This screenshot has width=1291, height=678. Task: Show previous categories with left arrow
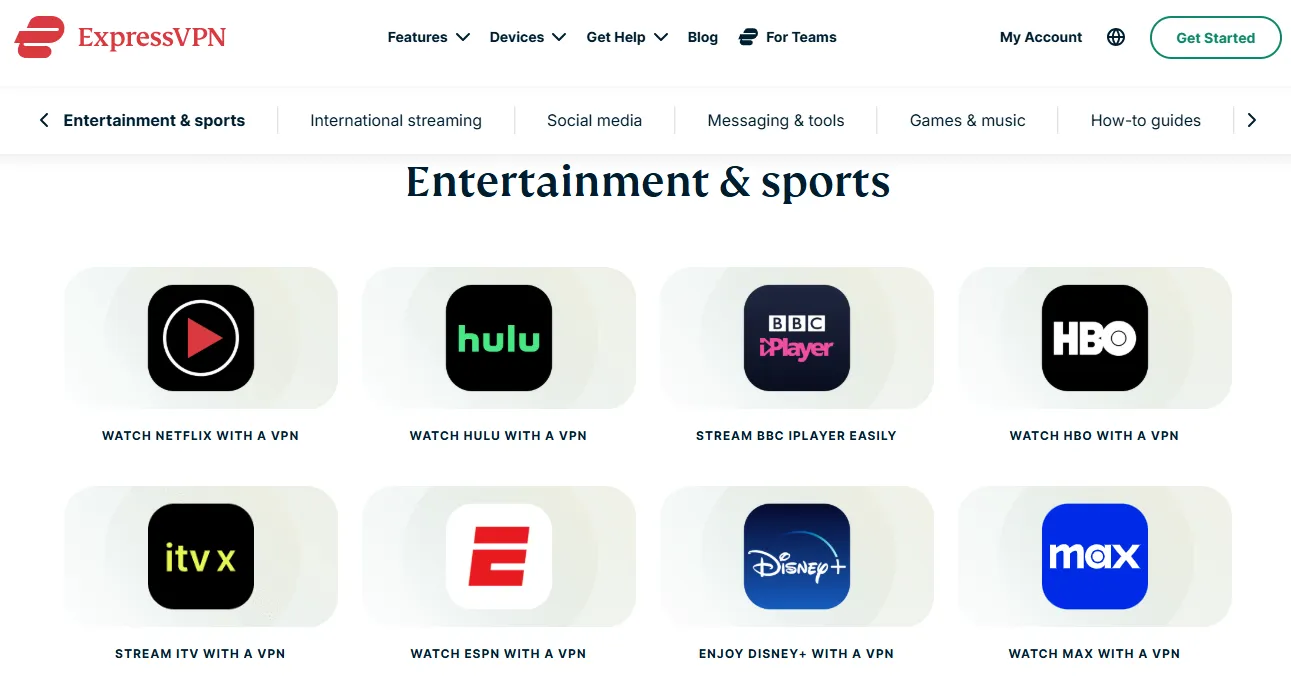(x=43, y=120)
